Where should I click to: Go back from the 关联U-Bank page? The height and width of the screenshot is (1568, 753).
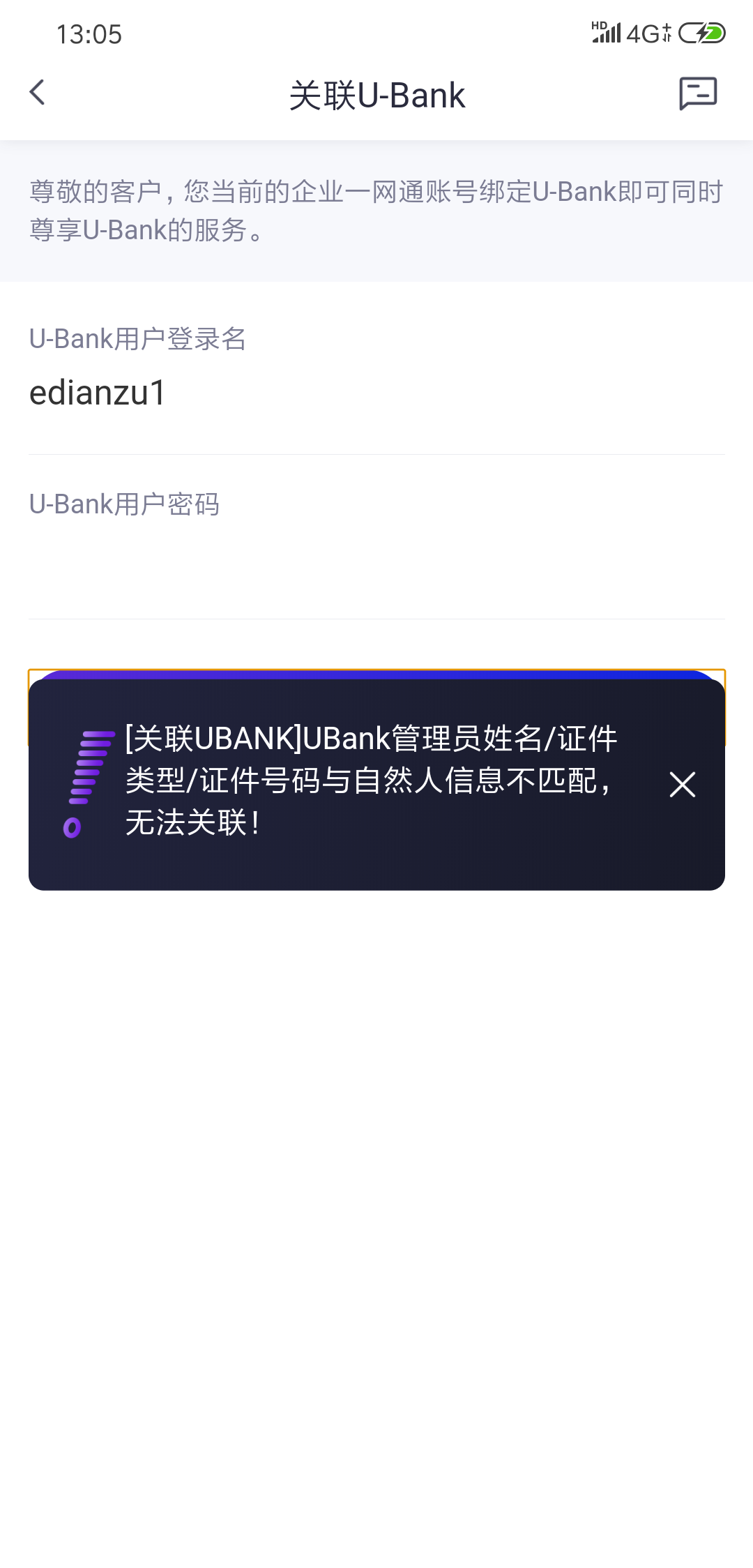(38, 93)
